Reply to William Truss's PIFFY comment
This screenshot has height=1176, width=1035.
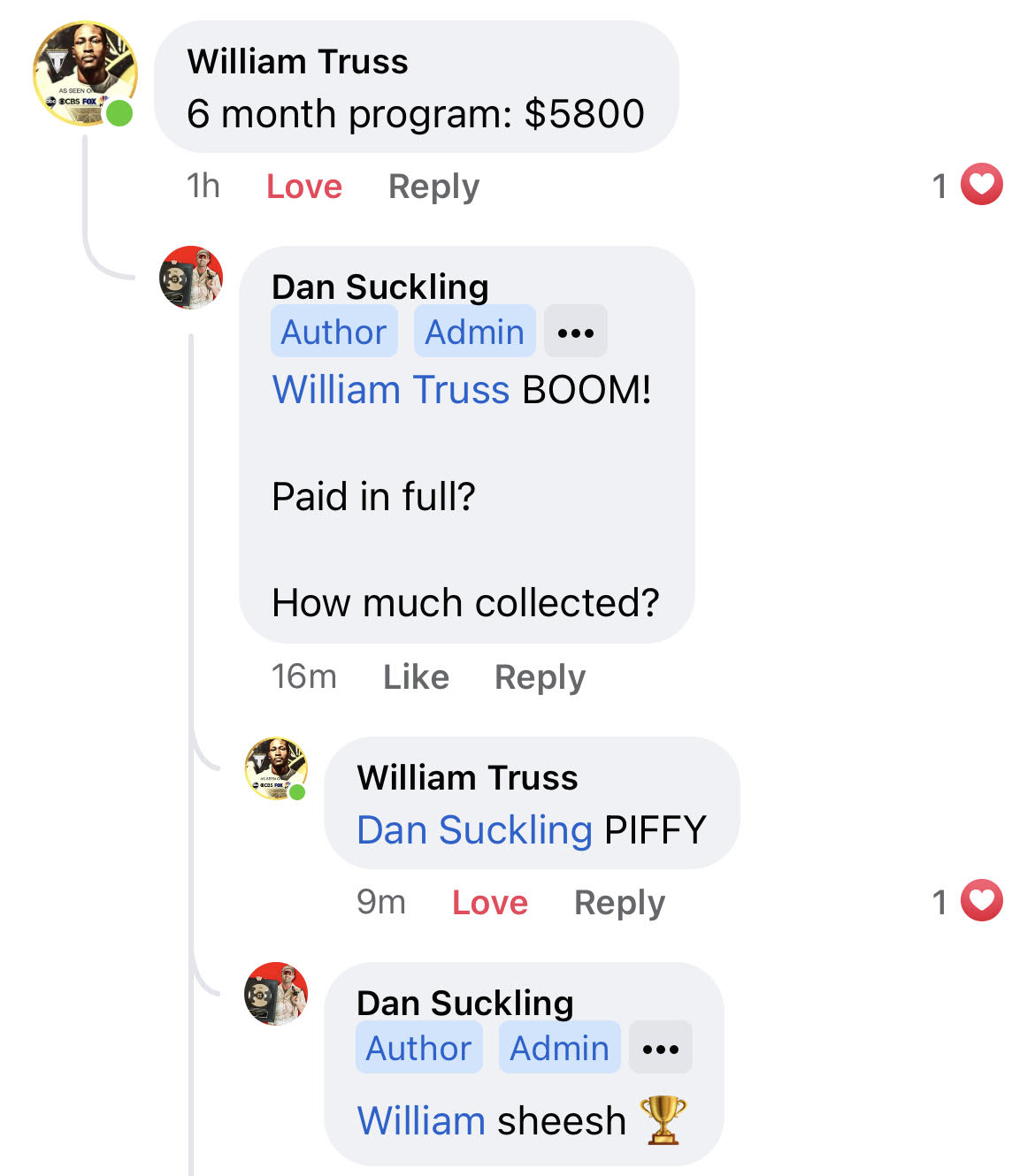pyautogui.click(x=619, y=903)
